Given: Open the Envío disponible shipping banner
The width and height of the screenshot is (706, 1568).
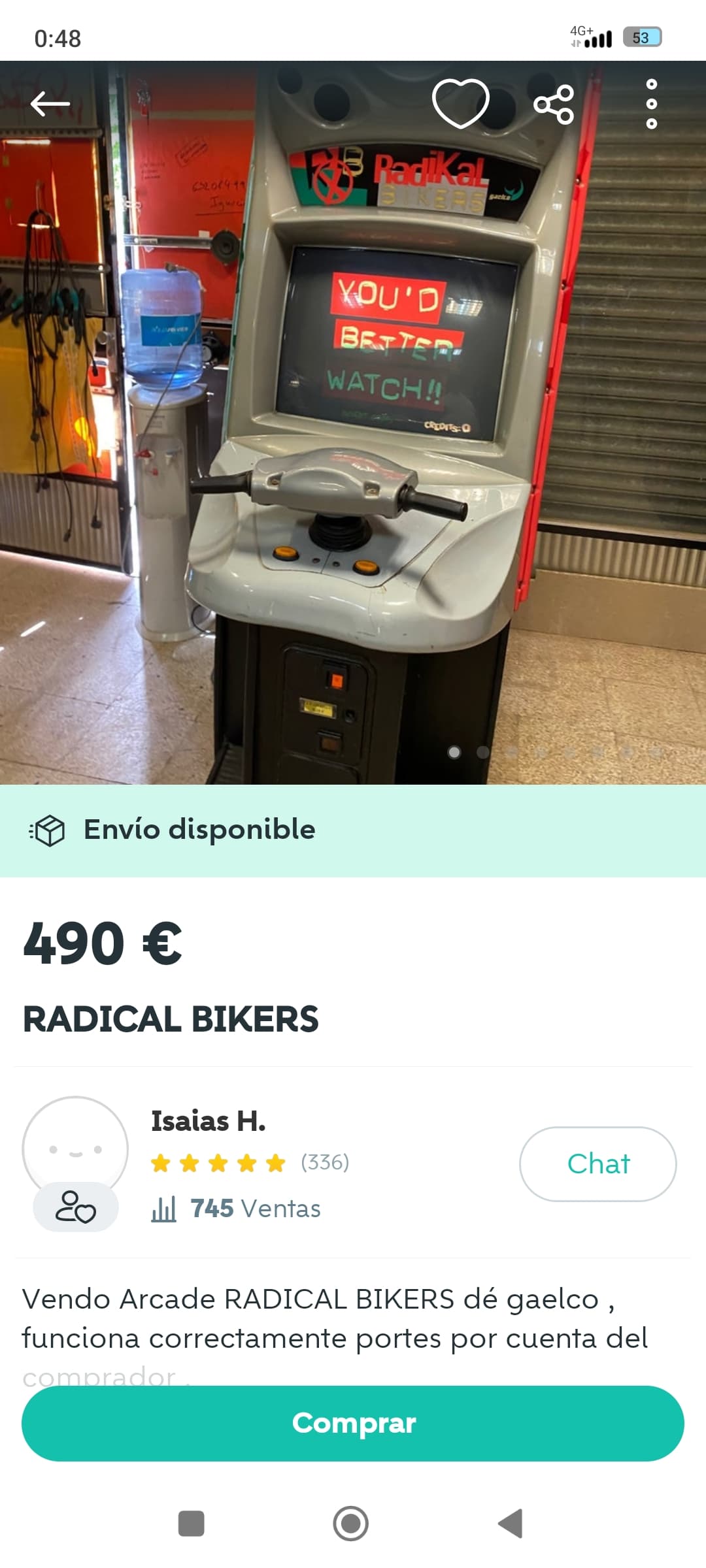Looking at the screenshot, I should click(353, 830).
